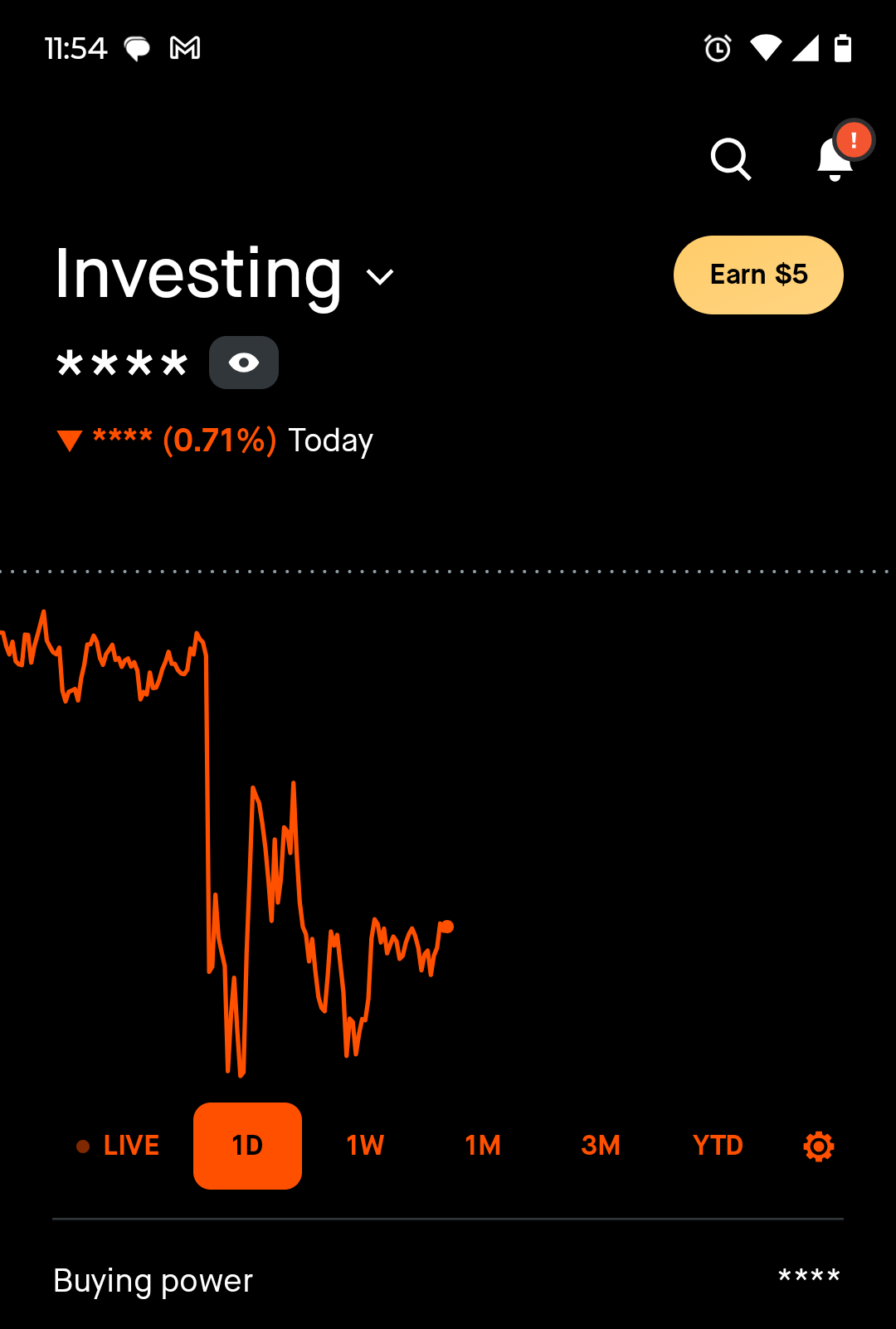Tap the Earn $5 button

tap(758, 275)
